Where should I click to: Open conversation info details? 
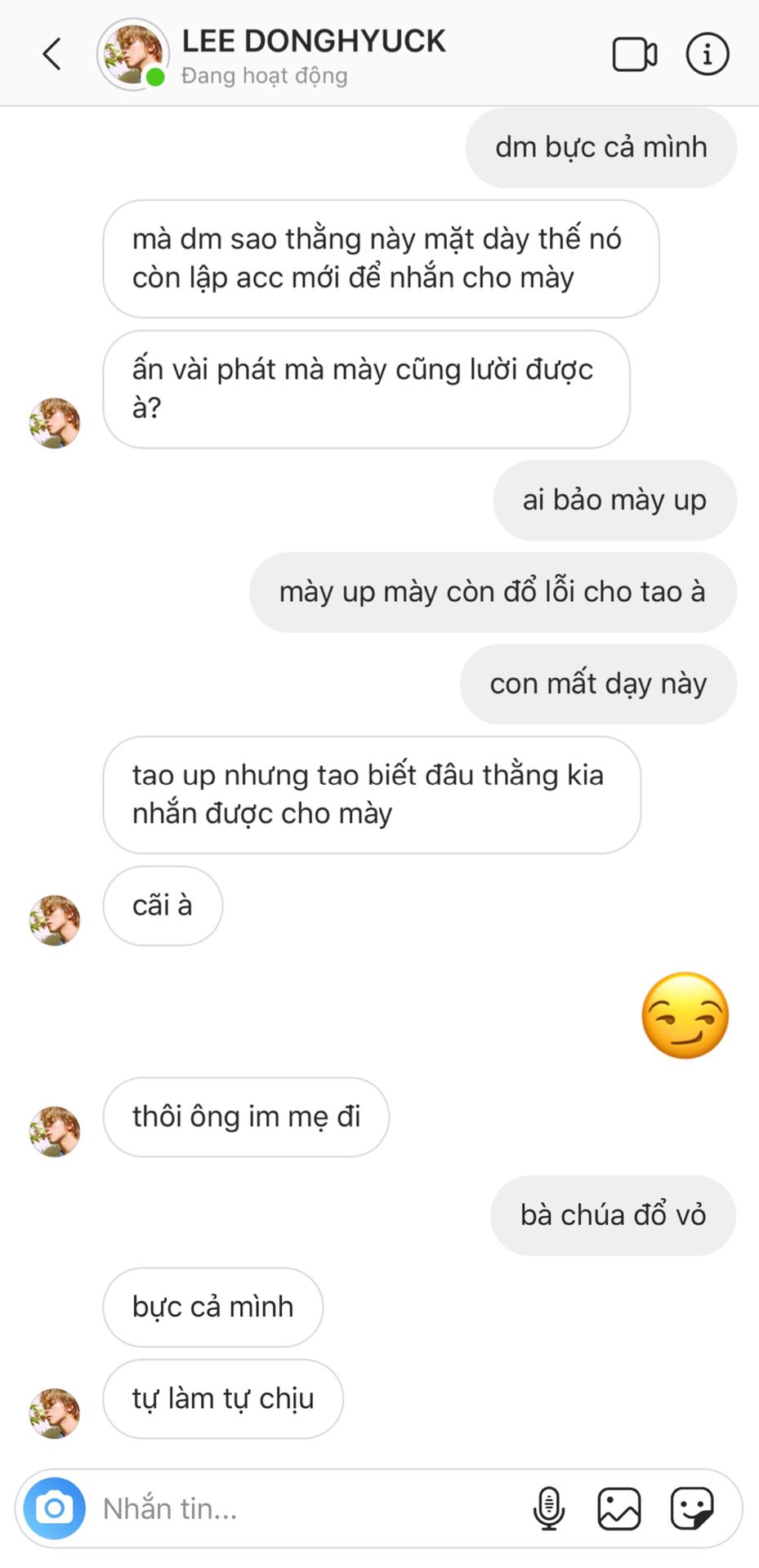pos(707,55)
